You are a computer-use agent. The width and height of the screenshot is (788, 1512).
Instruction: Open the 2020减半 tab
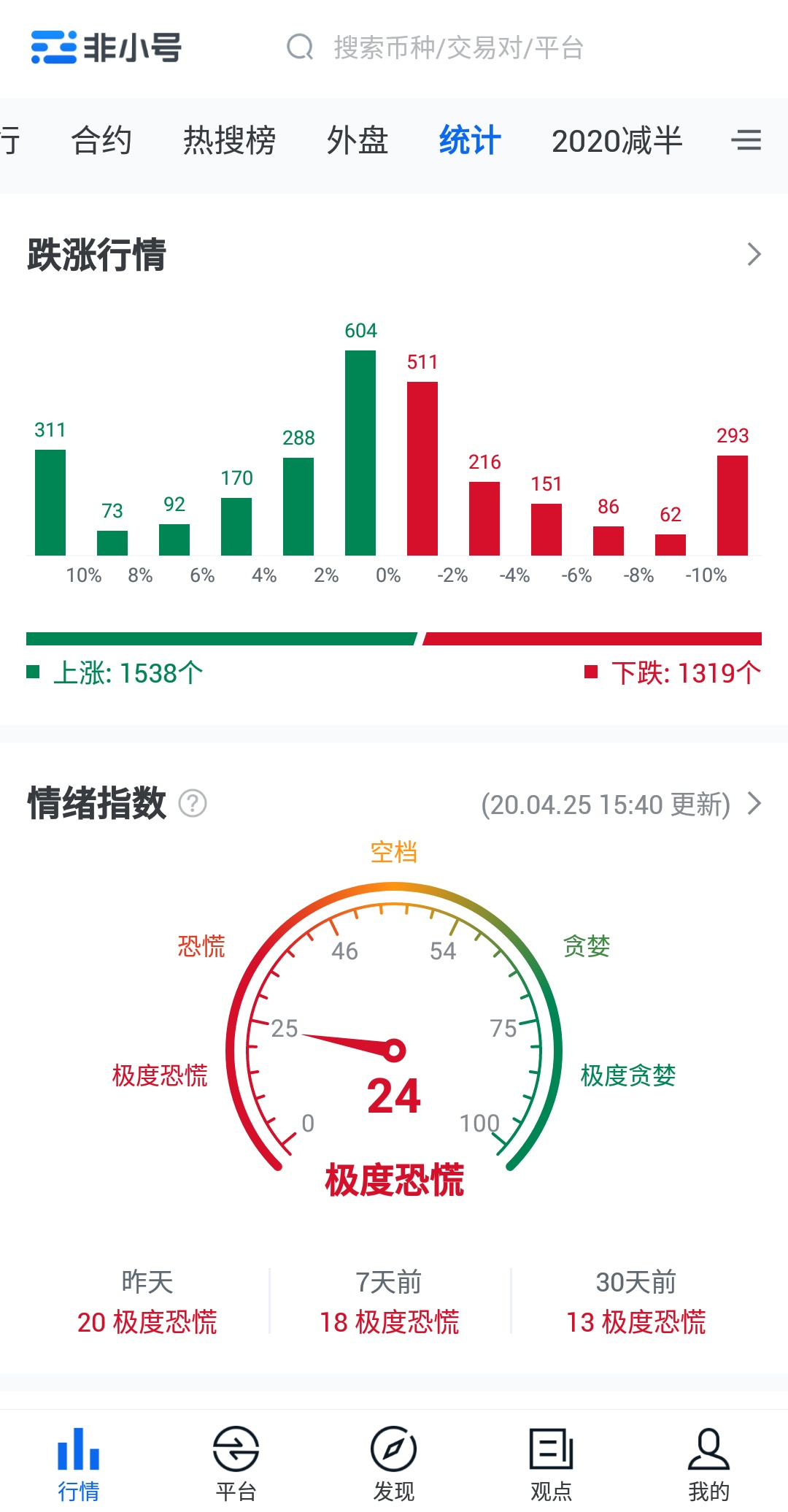click(x=617, y=140)
